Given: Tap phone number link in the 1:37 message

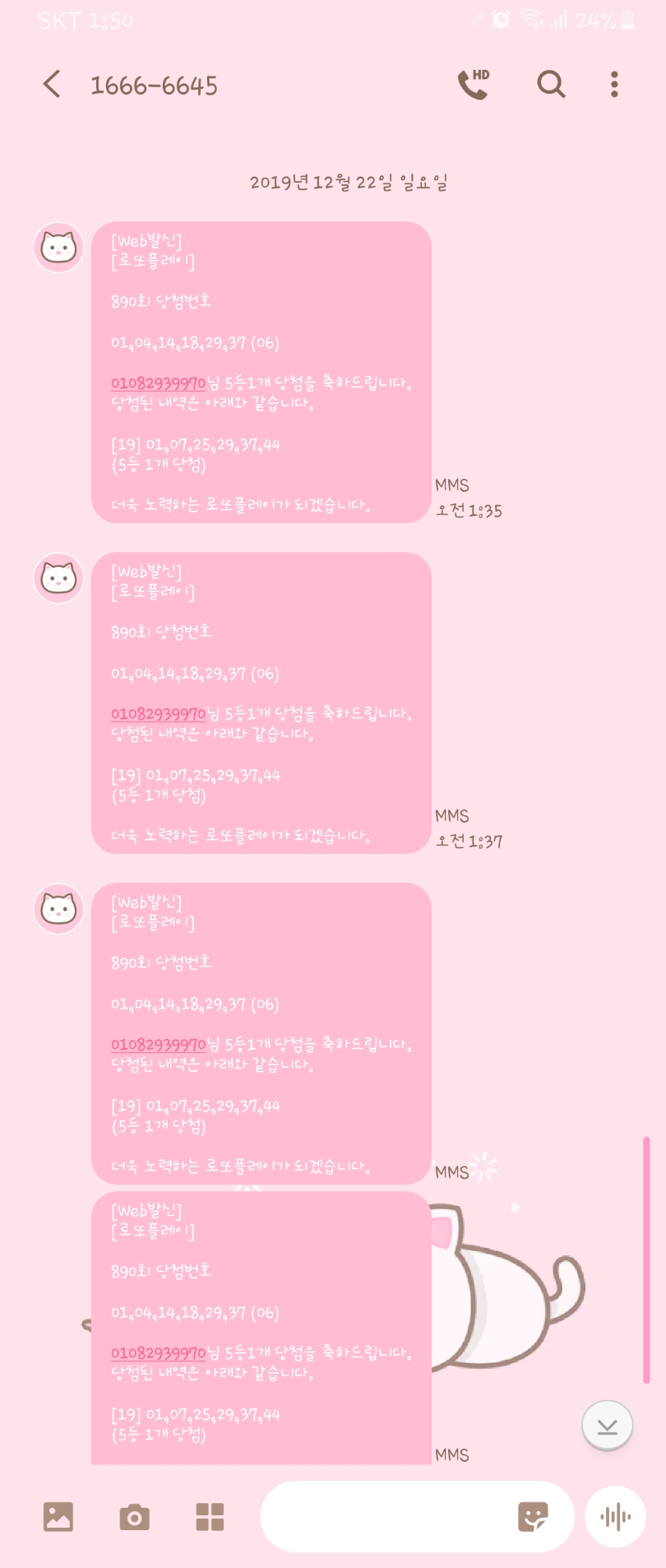Looking at the screenshot, I should click(158, 714).
